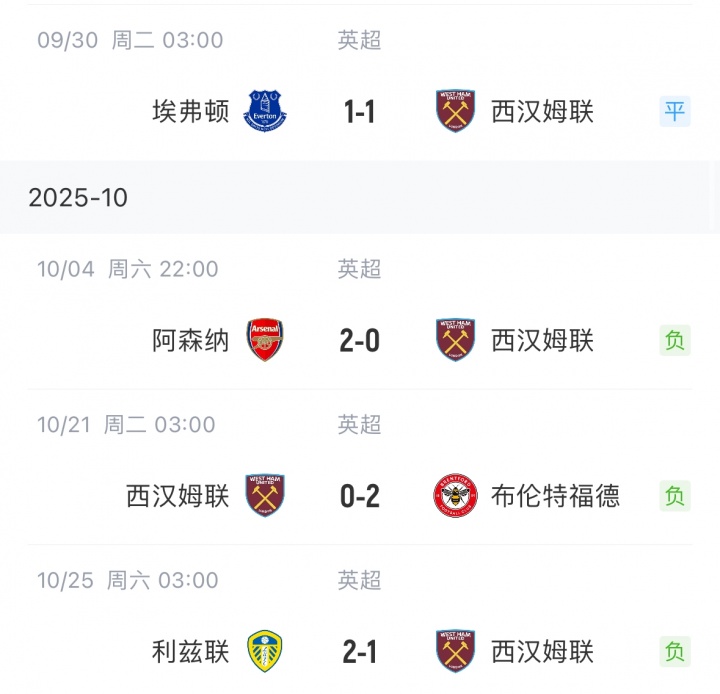
Task: Open the Arsenal vs West Ham 2-0 match
Action: click(x=359, y=341)
